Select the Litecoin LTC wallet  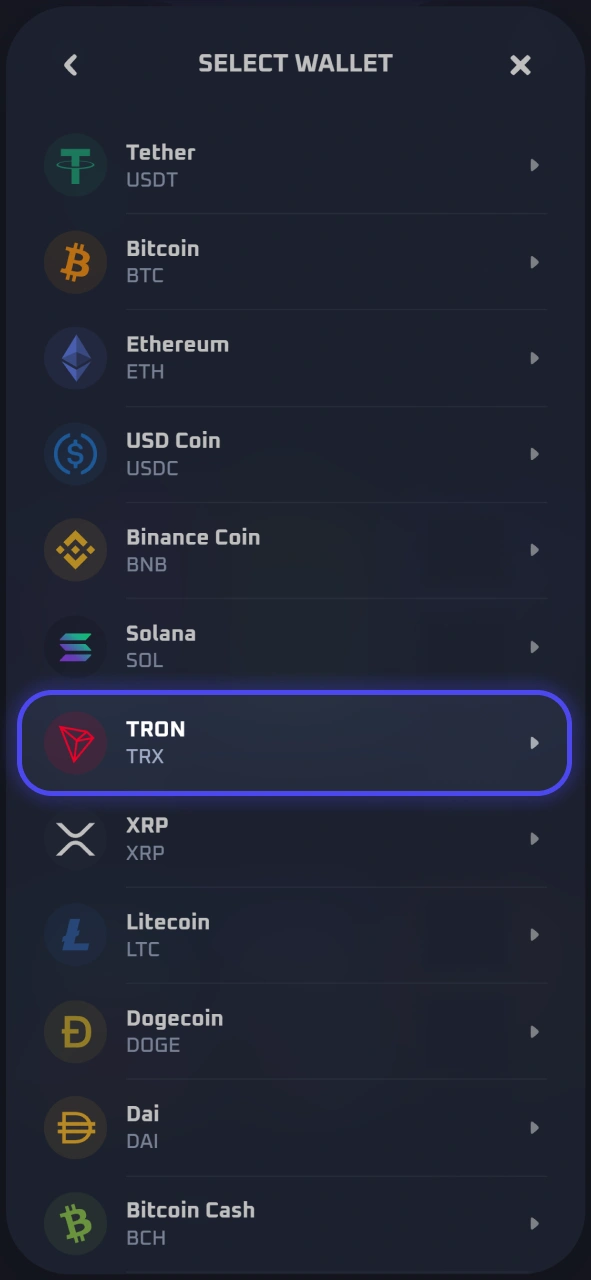(x=295, y=935)
